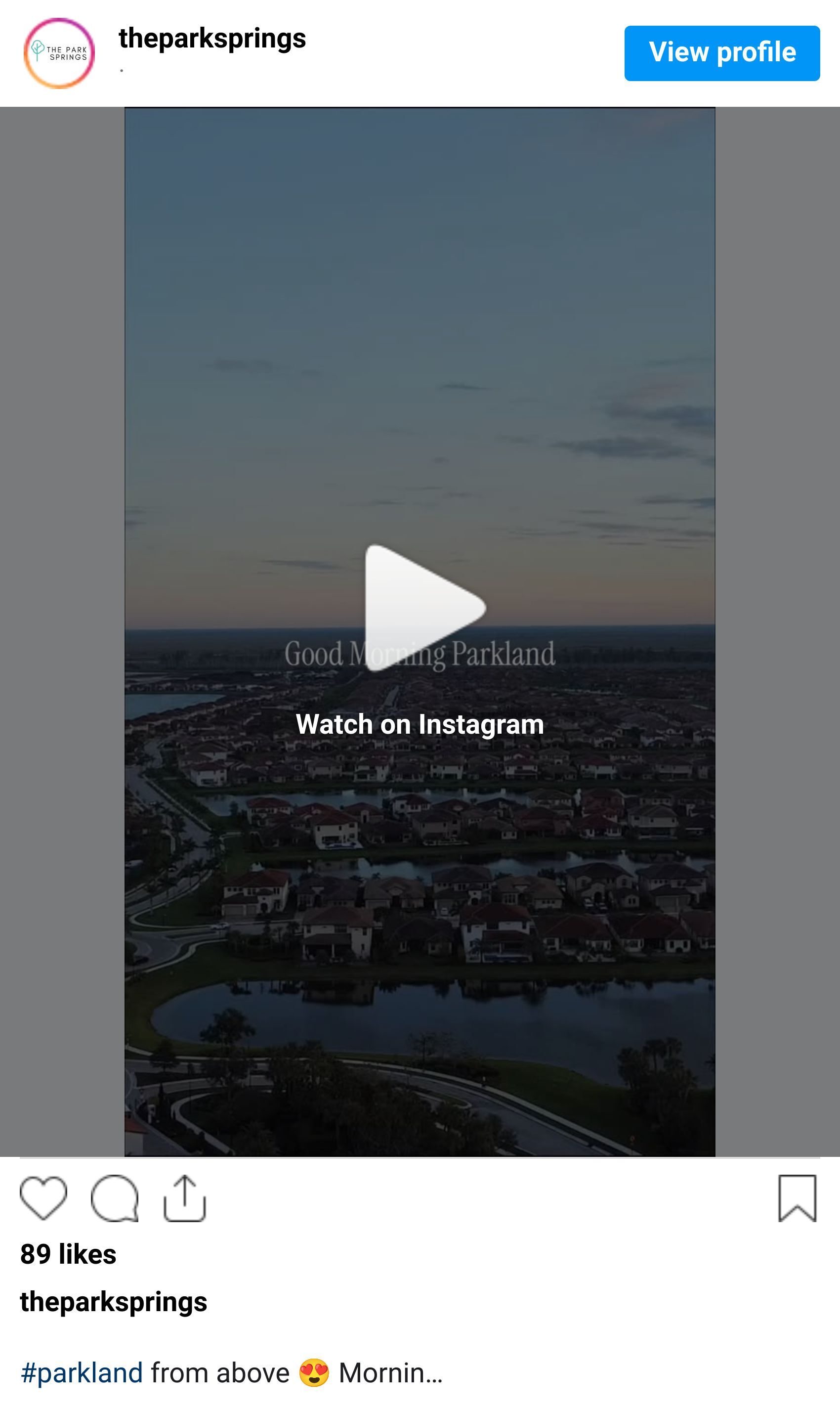840x1412 pixels.
Task: Tap The Park Springs profile picture
Action: [59, 53]
